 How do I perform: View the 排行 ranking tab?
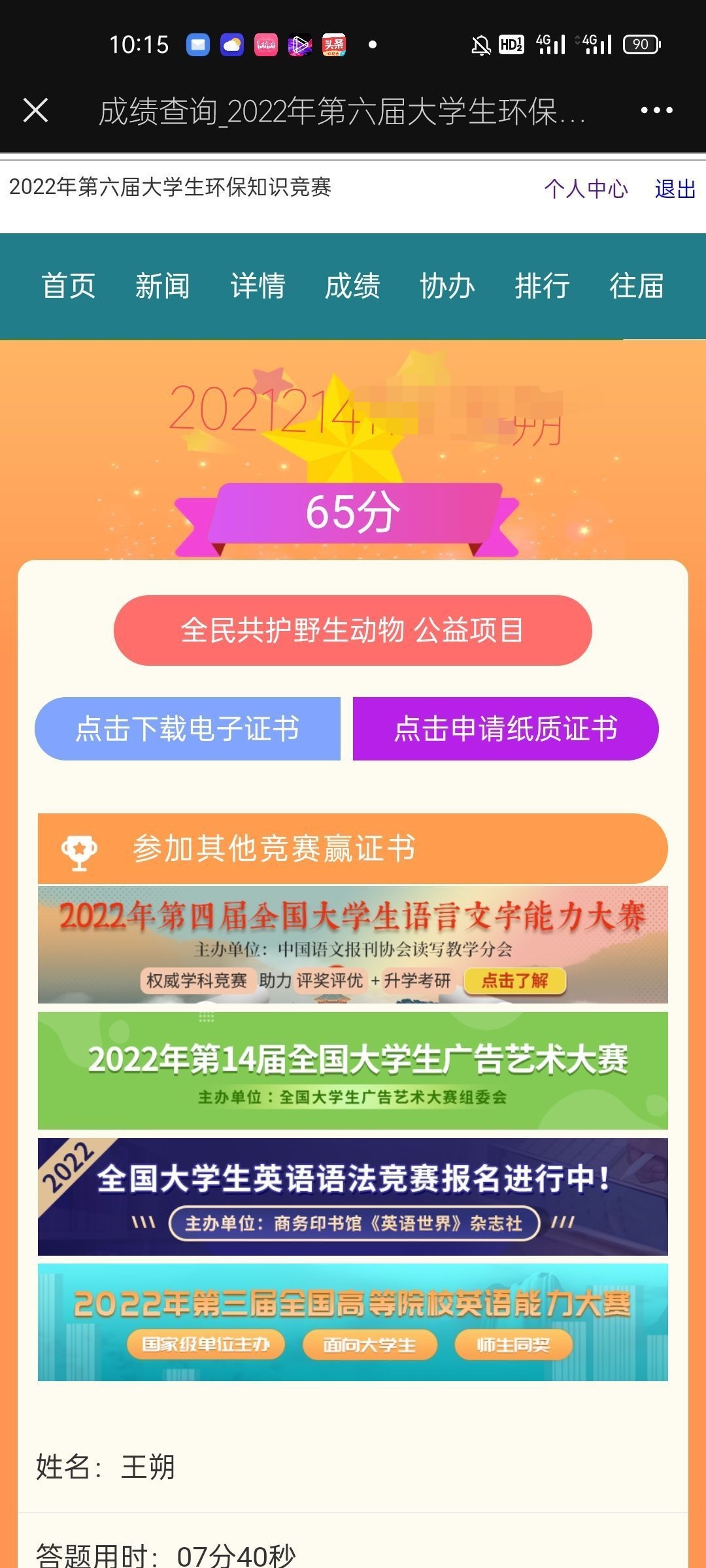[x=542, y=286]
